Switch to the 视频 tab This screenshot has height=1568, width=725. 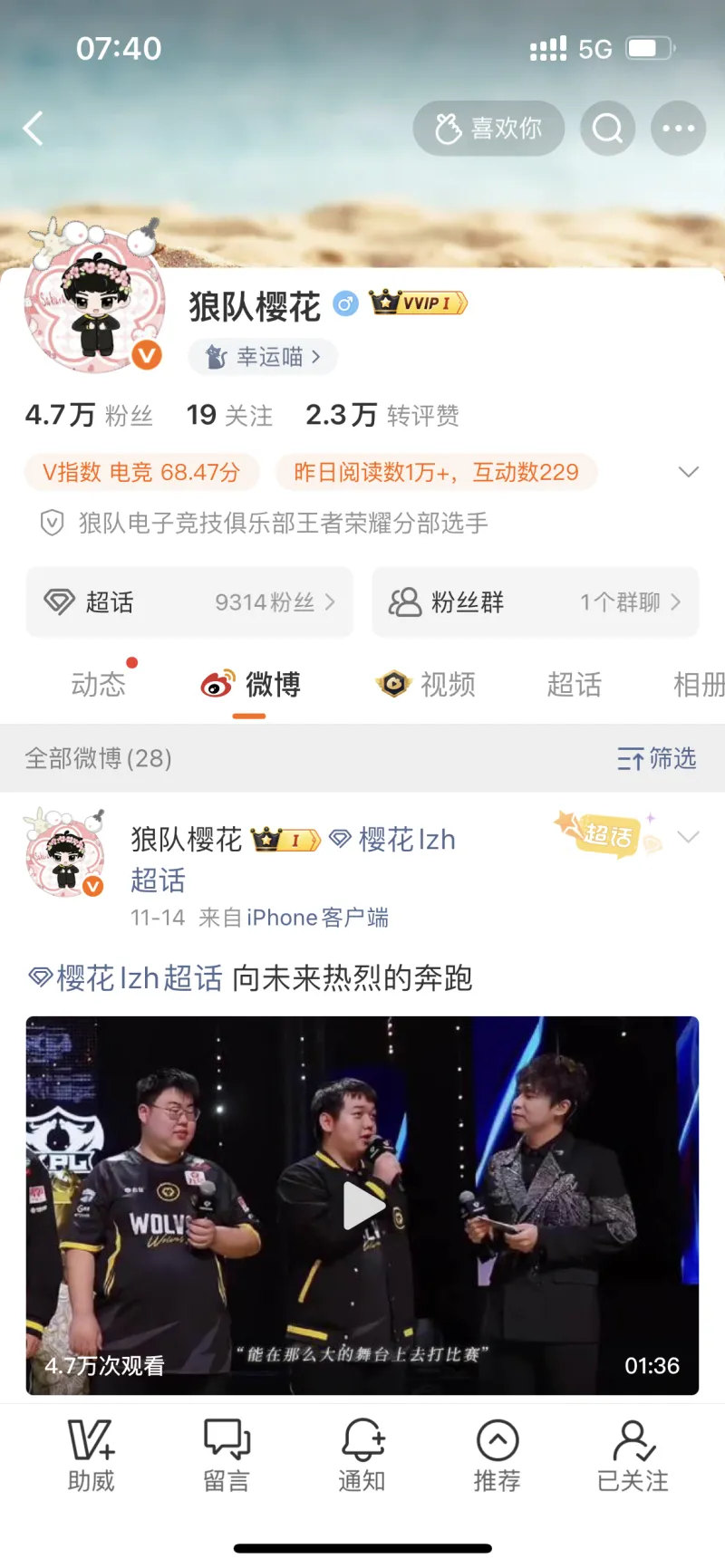[x=427, y=685]
